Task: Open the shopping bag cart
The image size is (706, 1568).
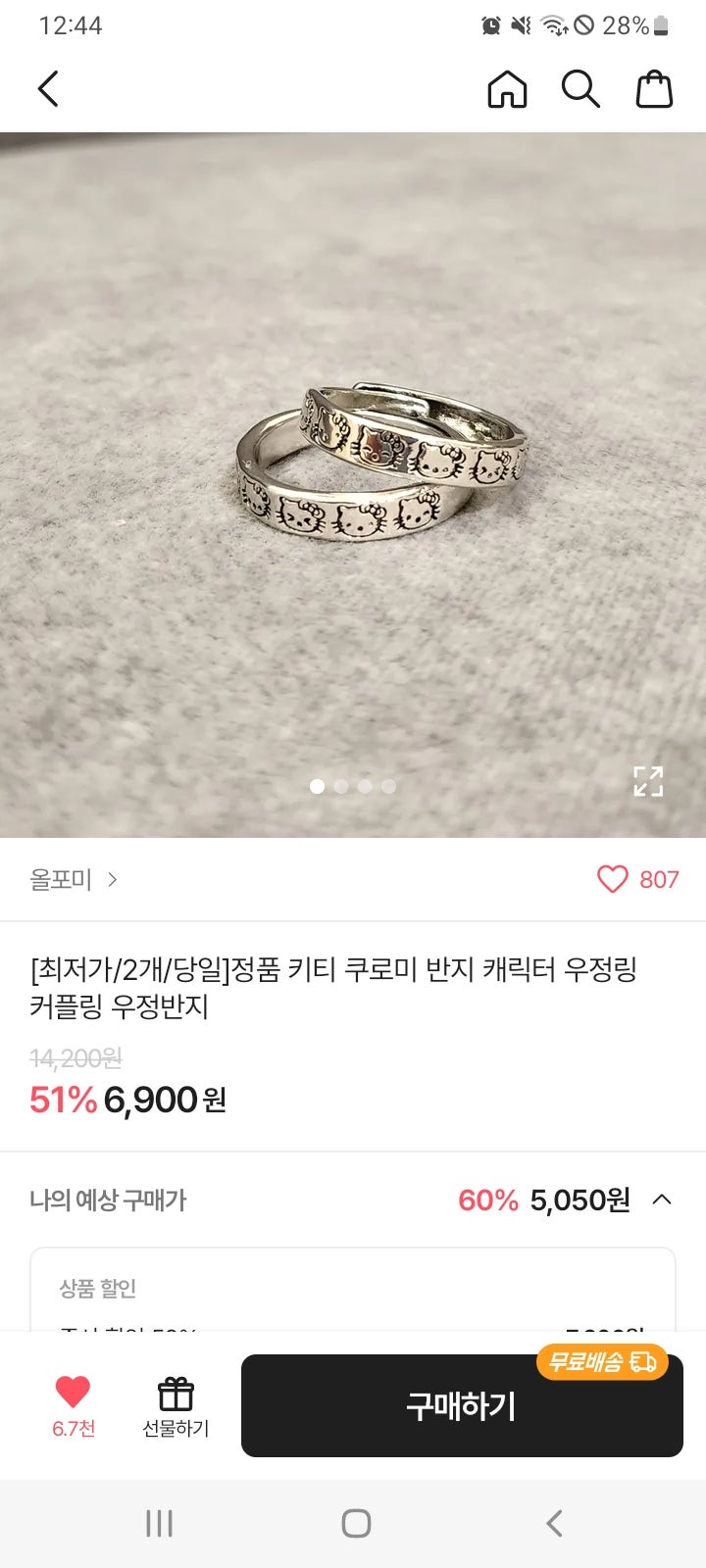Action: (654, 89)
